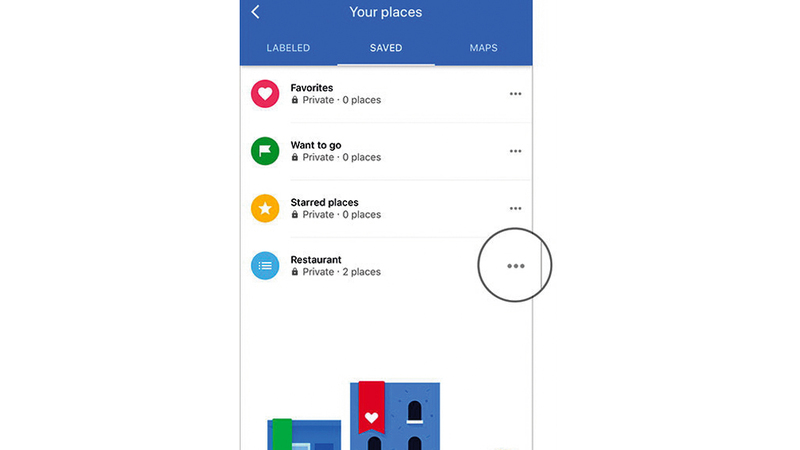The width and height of the screenshot is (800, 450).
Task: Switch to the Labeled tab
Action: point(288,48)
